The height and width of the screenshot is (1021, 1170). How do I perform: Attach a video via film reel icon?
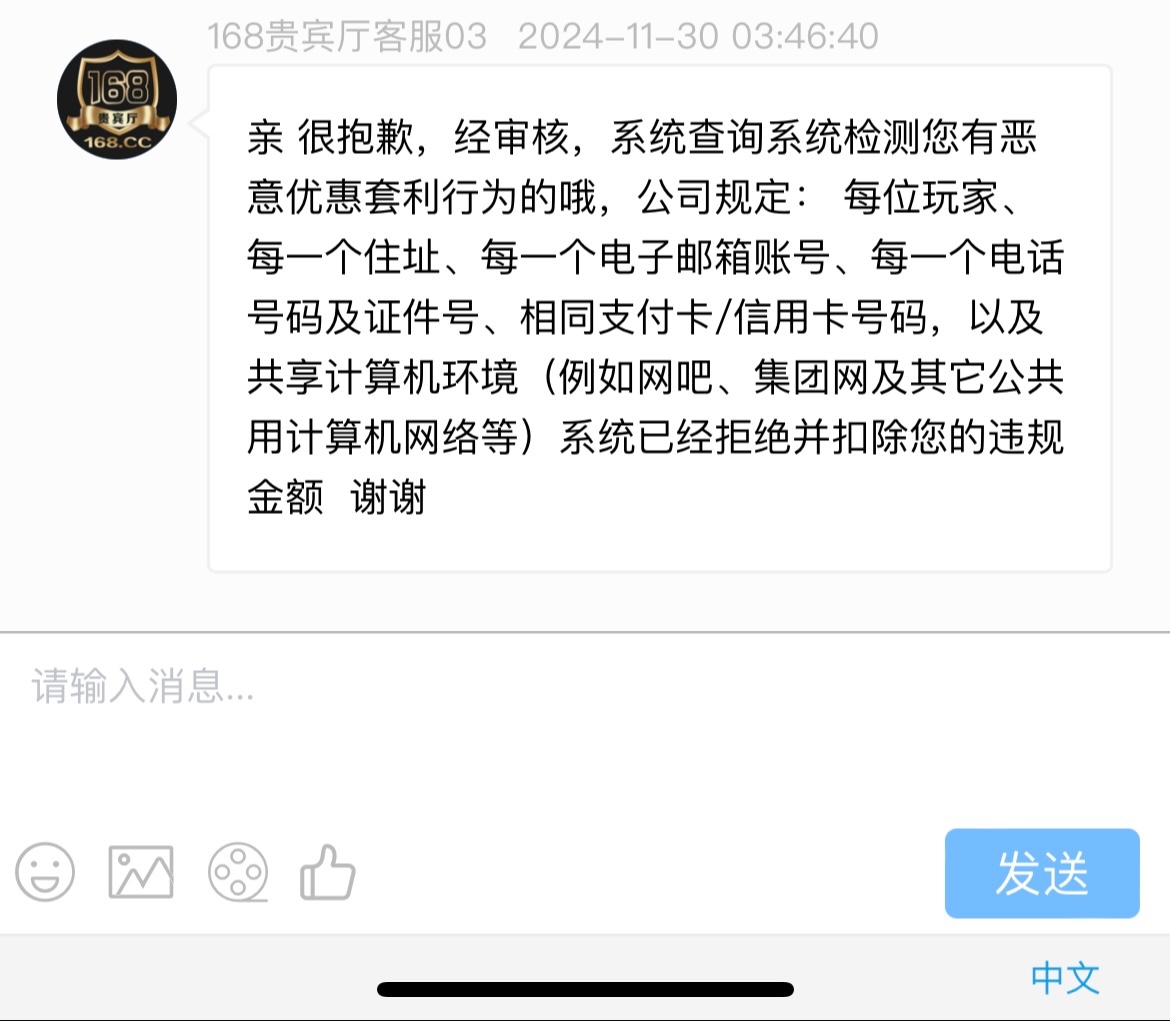click(238, 872)
